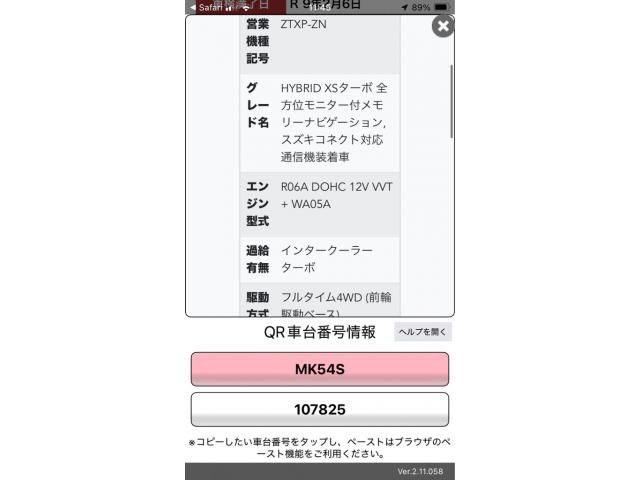Return to Safari via status bar back link
The image size is (640, 480).
(x=207, y=7)
